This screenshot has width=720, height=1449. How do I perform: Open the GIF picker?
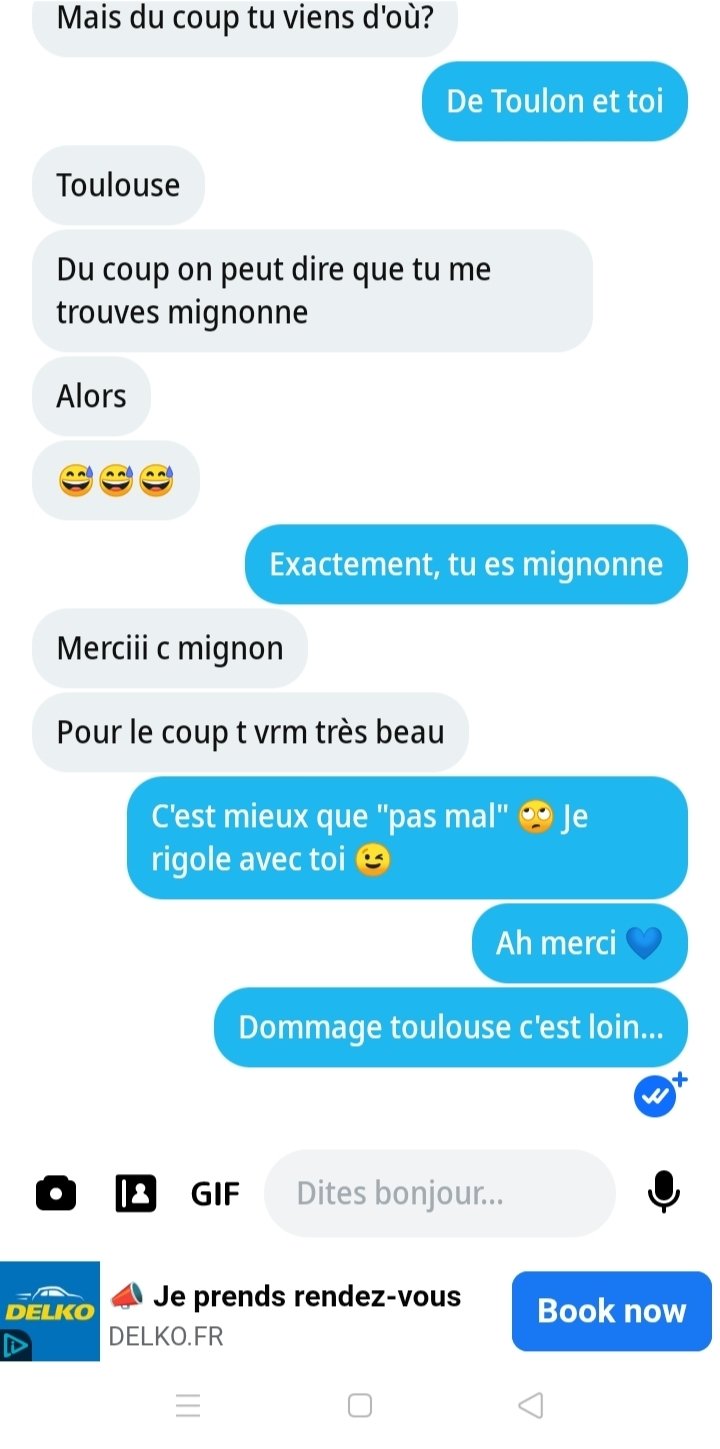click(215, 1193)
